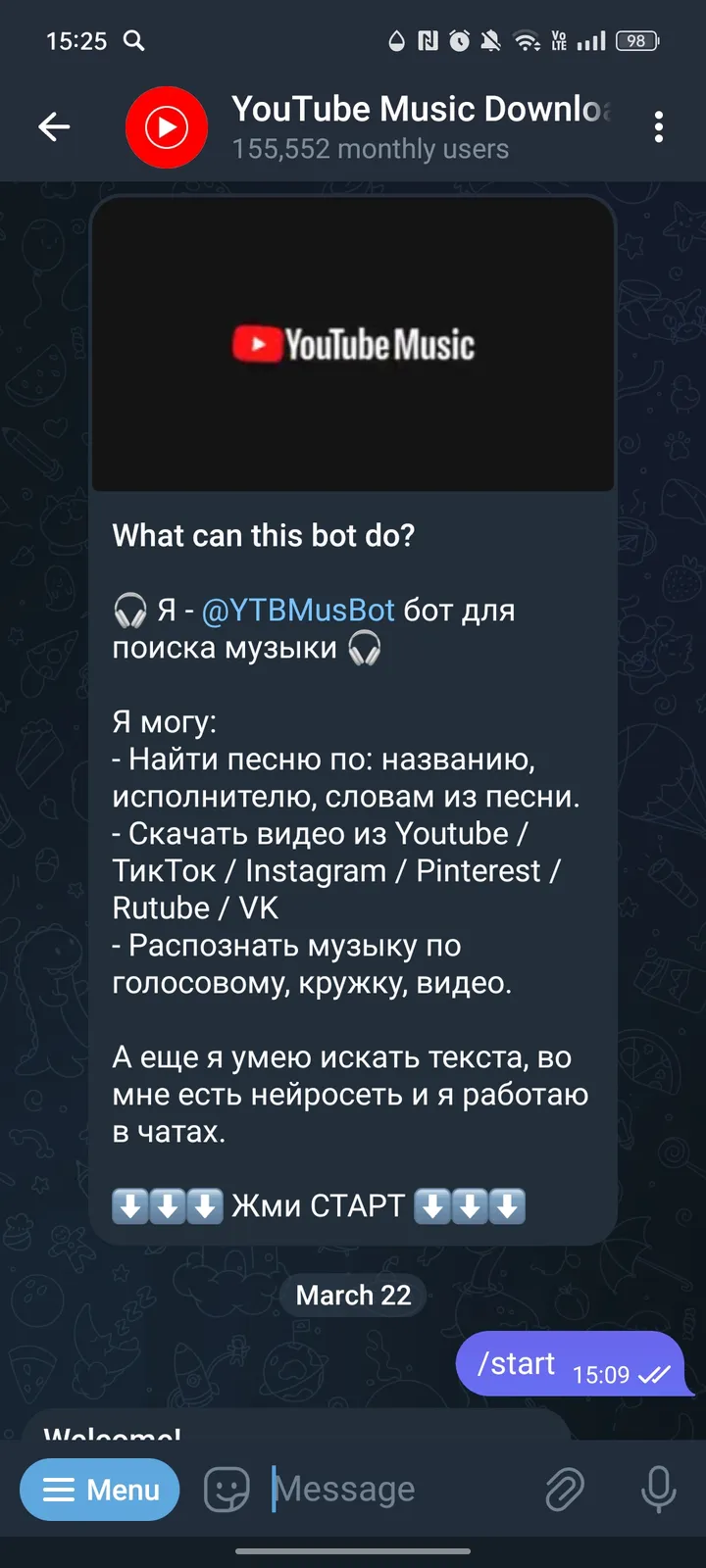Open the three-dot chat options menu

(x=658, y=127)
